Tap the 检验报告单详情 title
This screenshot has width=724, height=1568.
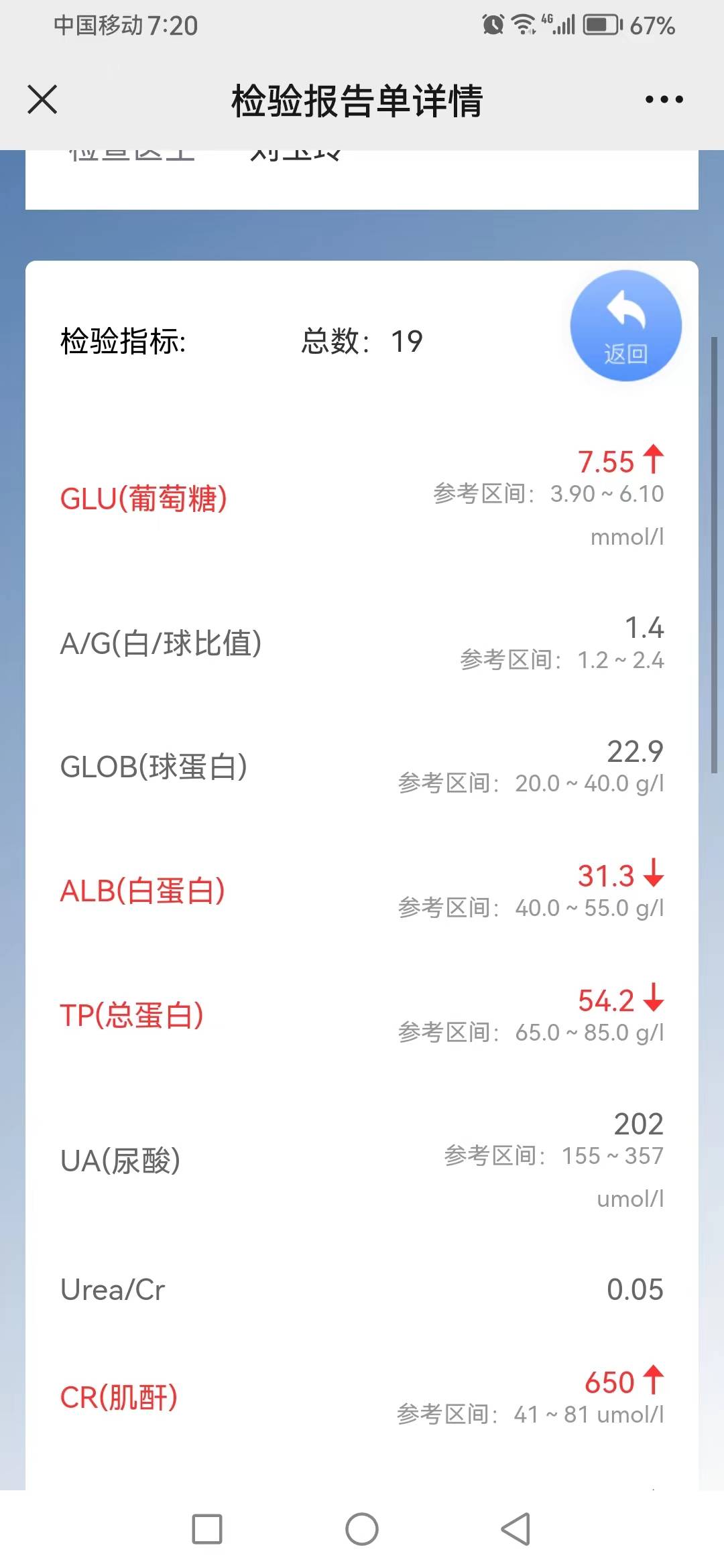point(358,101)
